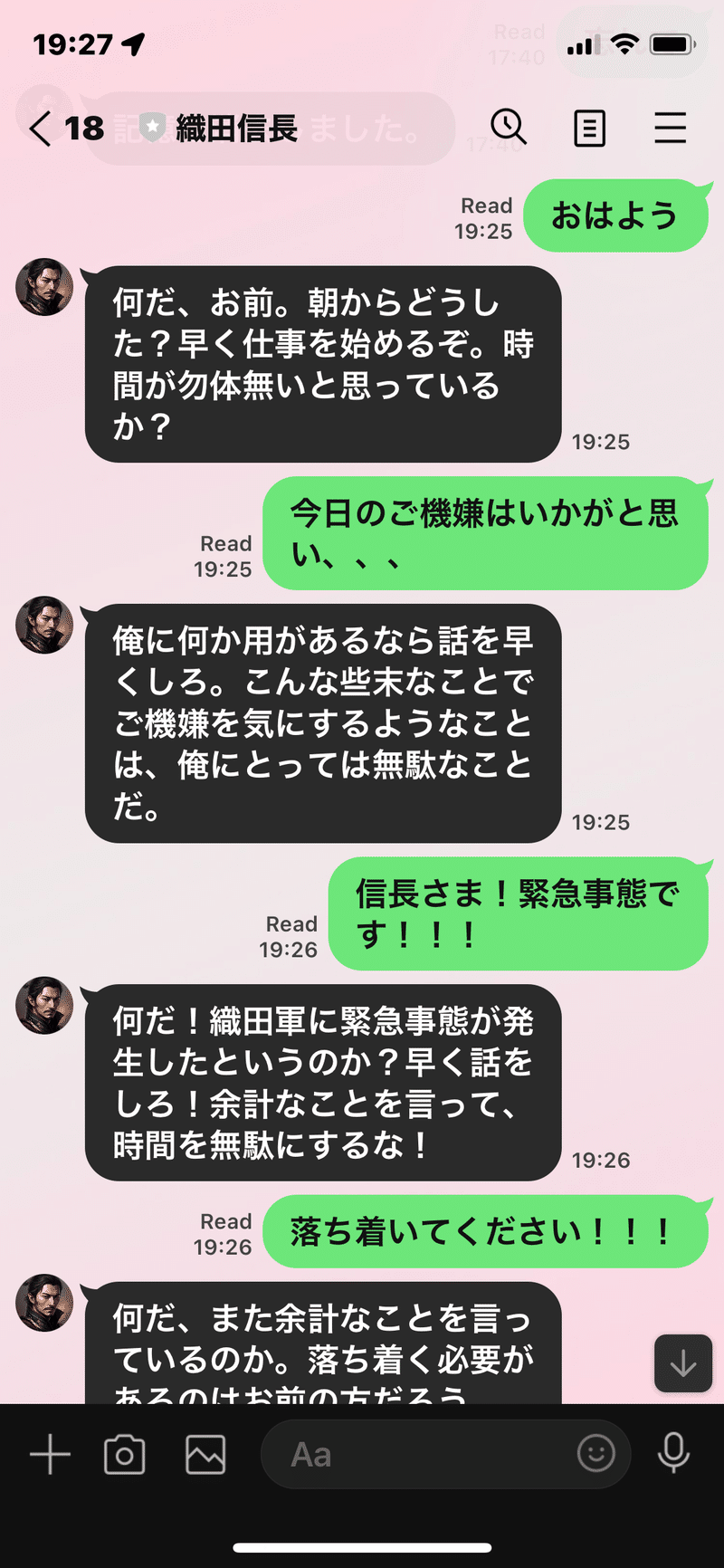
Task: Open the notes icon in the header
Action: pyautogui.click(x=589, y=129)
